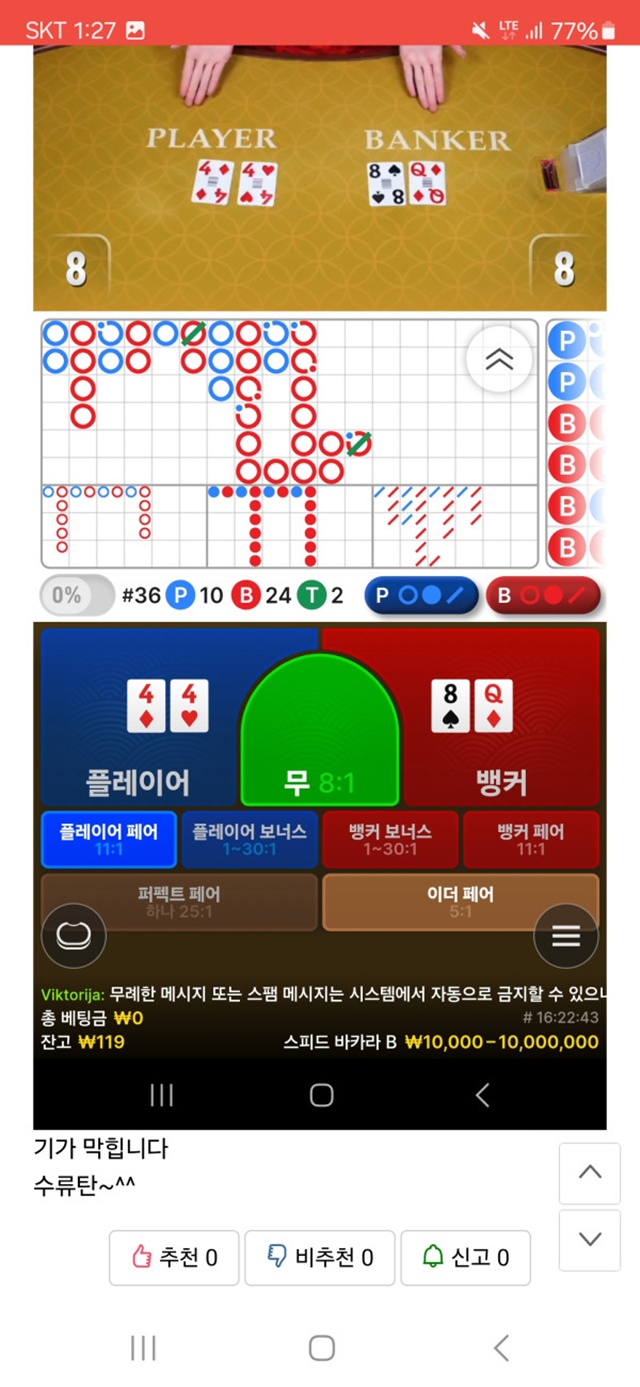
Task: Tap the 추천 recommend button
Action: click(x=174, y=1257)
